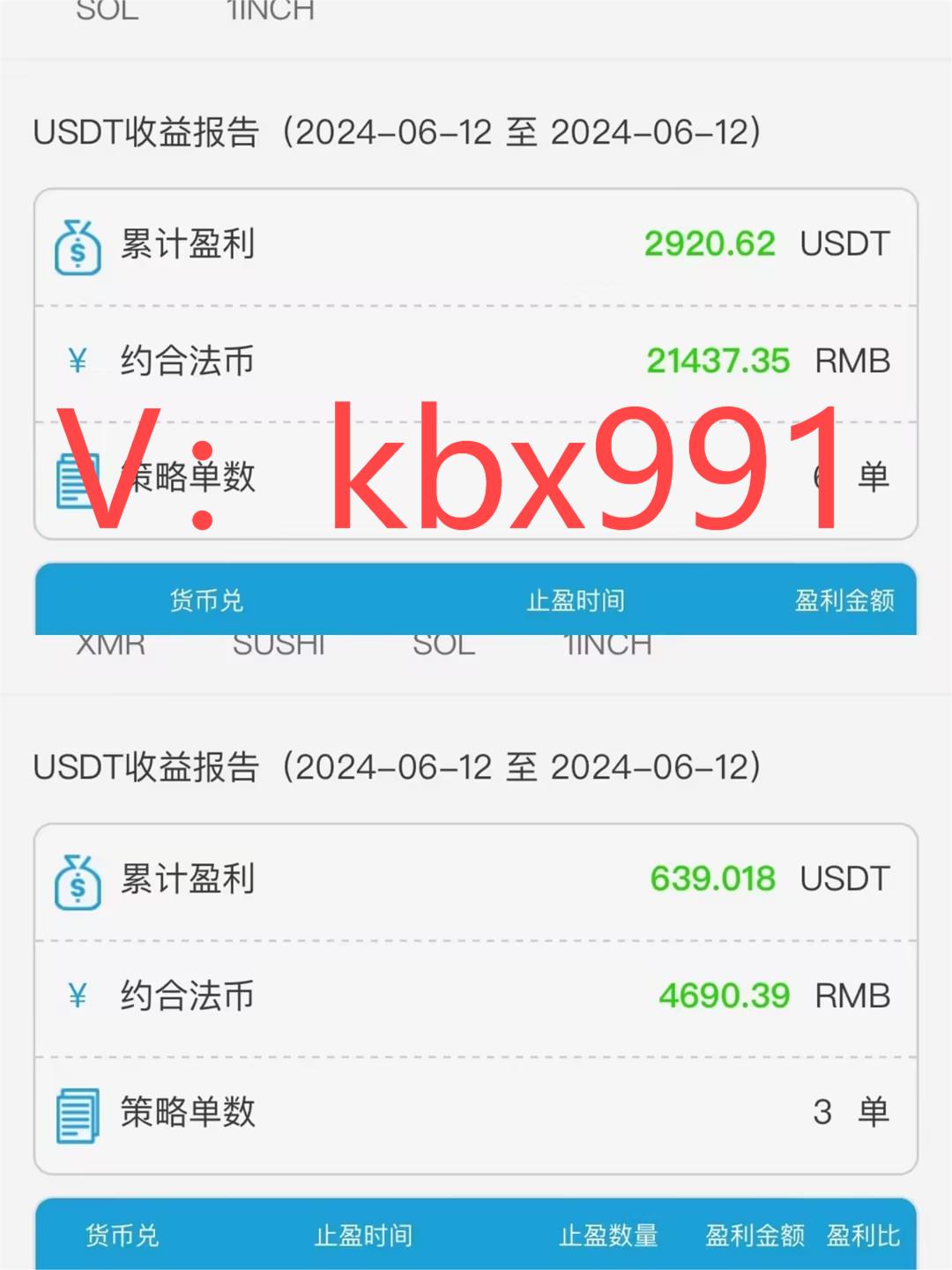
Task: Tap the money bag icon in the second report
Action: pos(78,882)
